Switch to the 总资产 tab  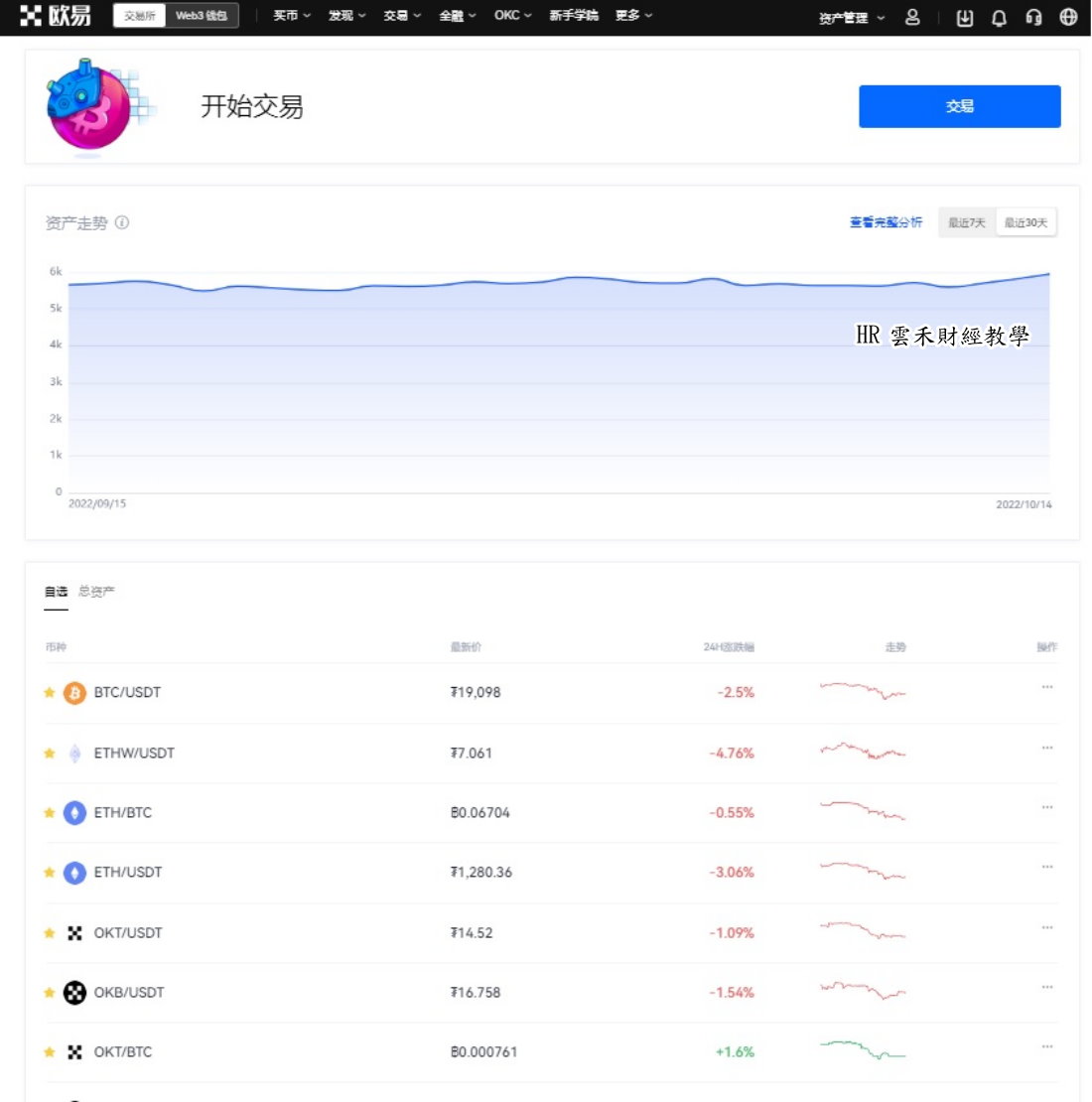96,592
